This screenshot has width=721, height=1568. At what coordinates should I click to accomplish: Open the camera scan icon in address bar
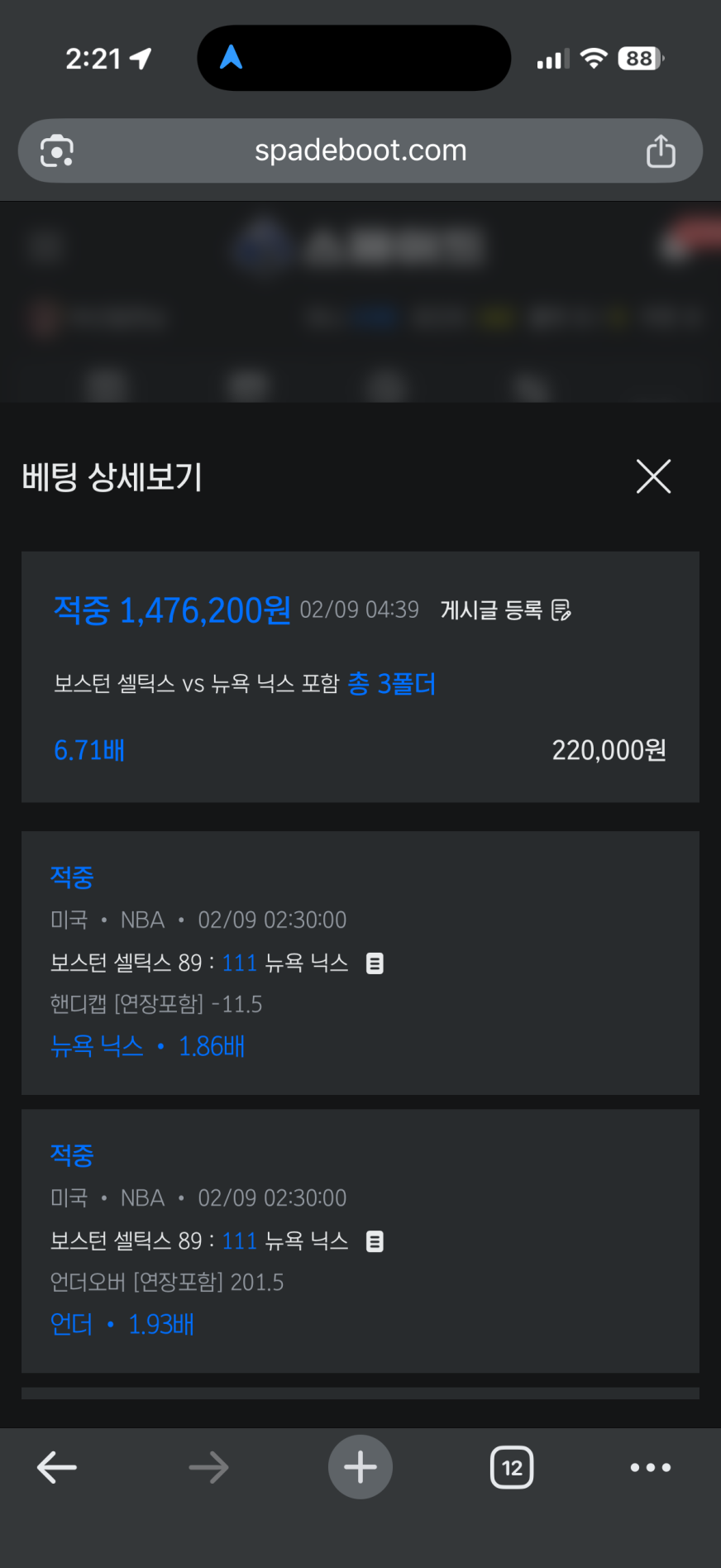click(x=57, y=151)
